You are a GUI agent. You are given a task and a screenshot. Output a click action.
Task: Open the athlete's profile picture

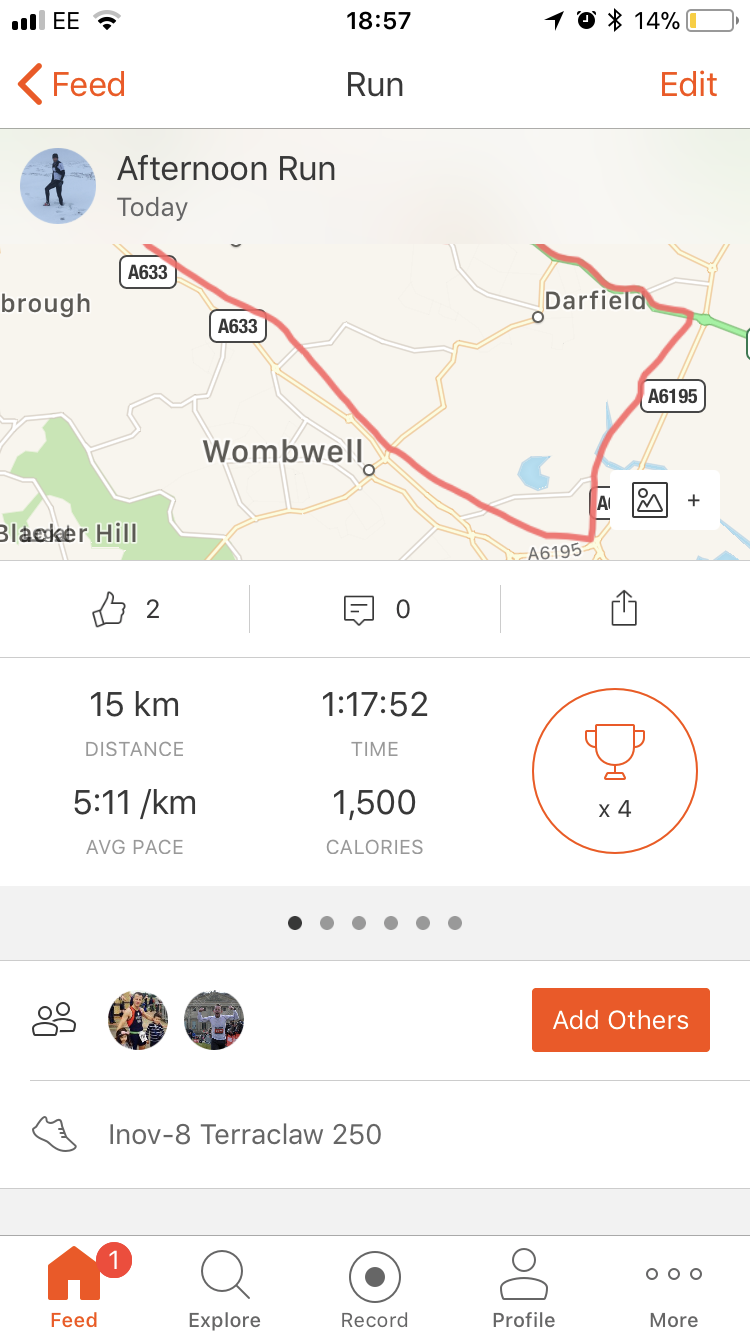58,186
